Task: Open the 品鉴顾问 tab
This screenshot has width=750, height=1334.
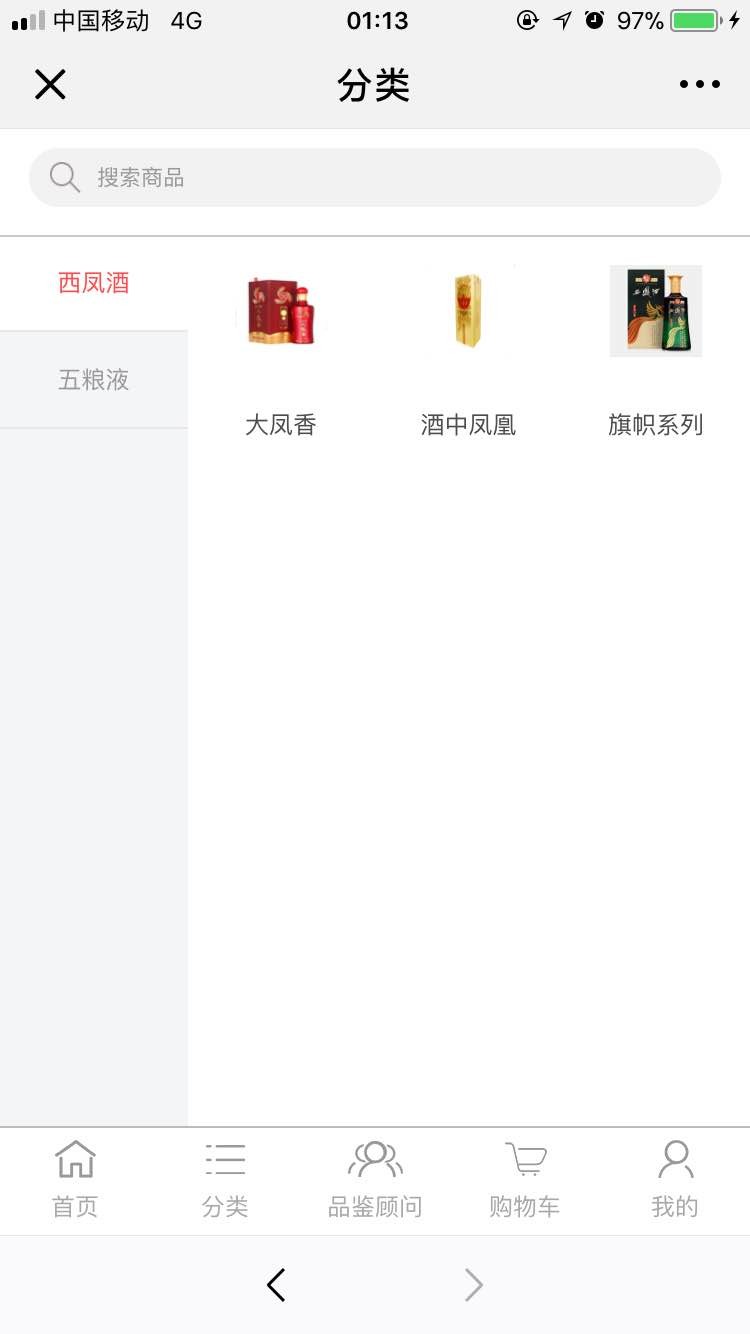Action: tap(375, 1180)
